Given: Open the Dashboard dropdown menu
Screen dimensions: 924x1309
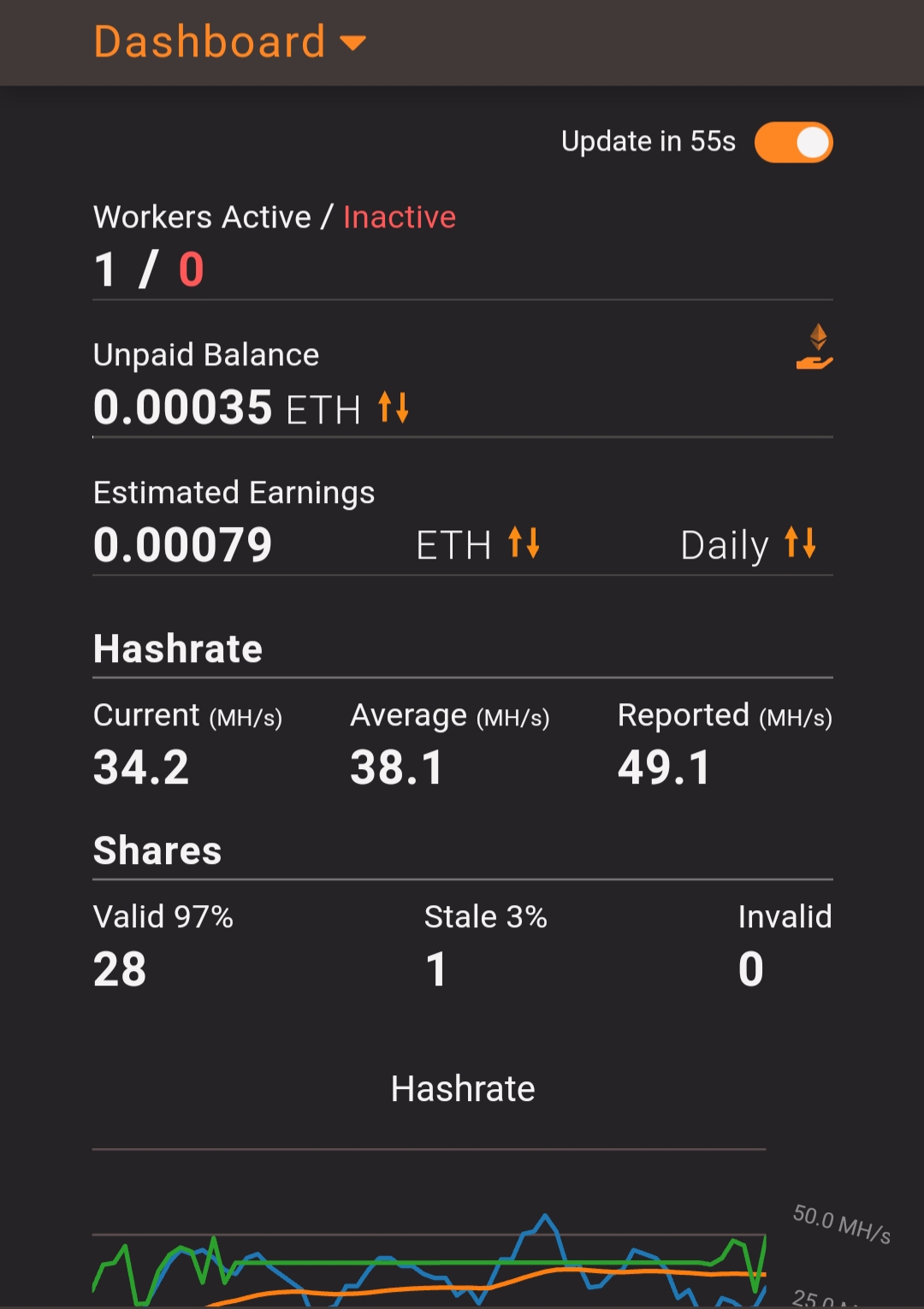Looking at the screenshot, I should (231, 42).
